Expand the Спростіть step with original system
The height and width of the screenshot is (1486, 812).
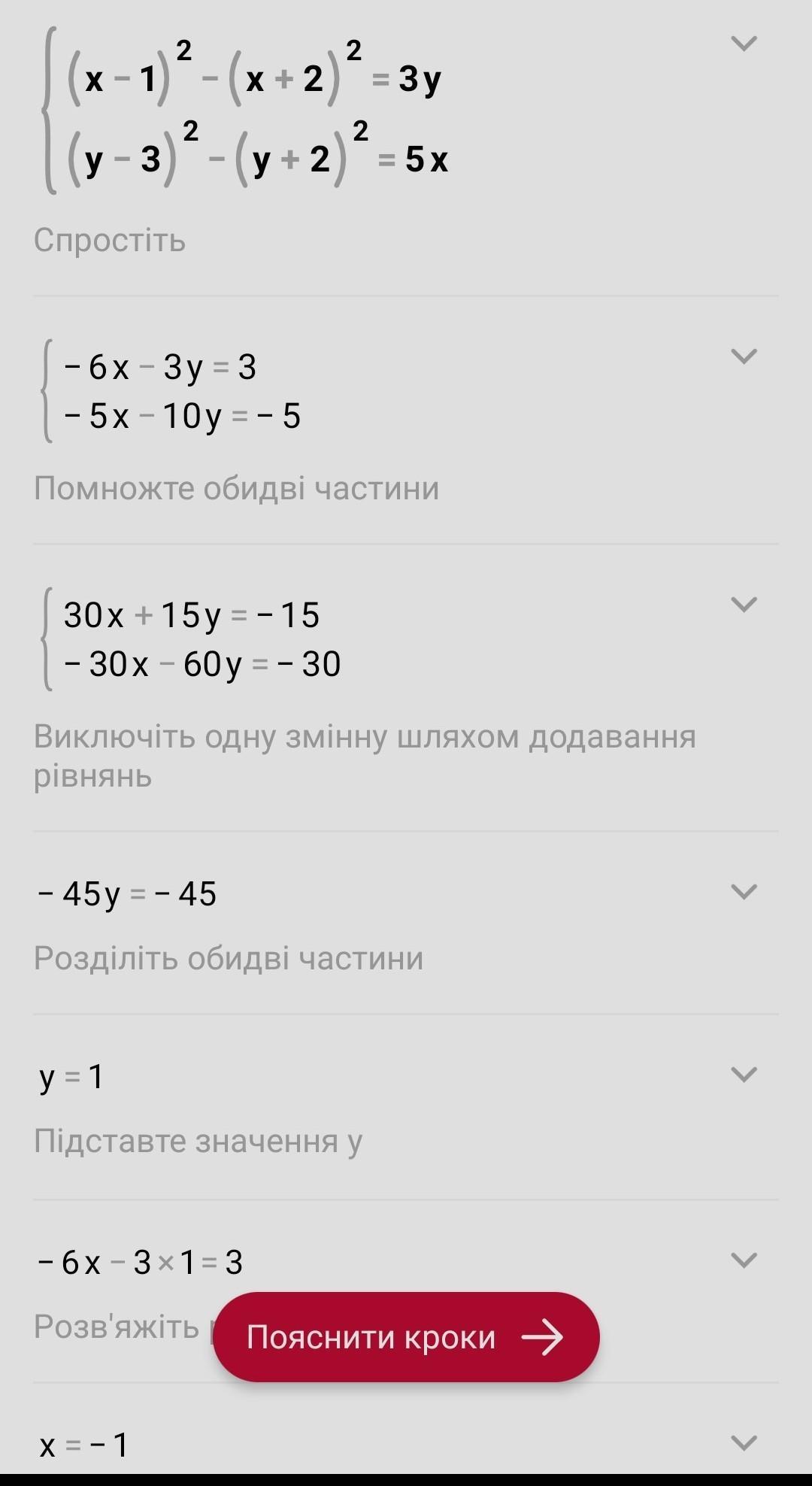[x=744, y=44]
